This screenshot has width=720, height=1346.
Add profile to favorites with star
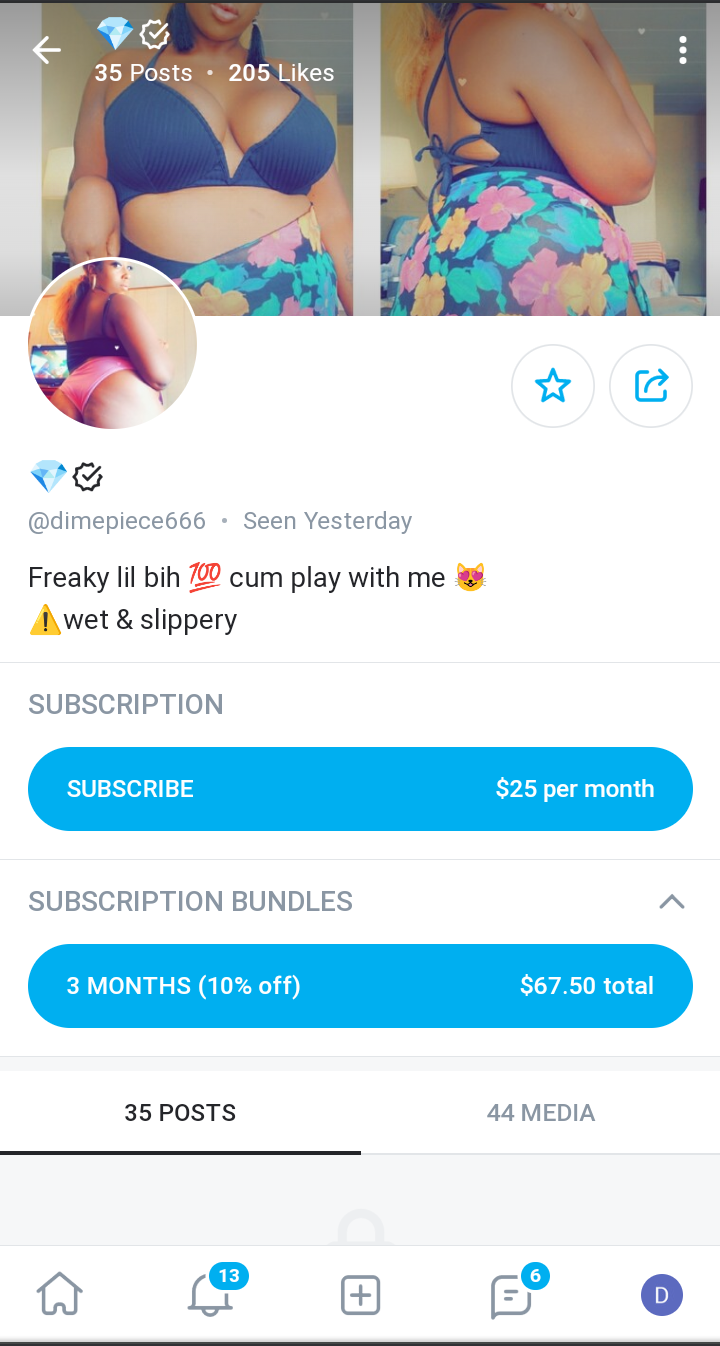pyautogui.click(x=552, y=386)
